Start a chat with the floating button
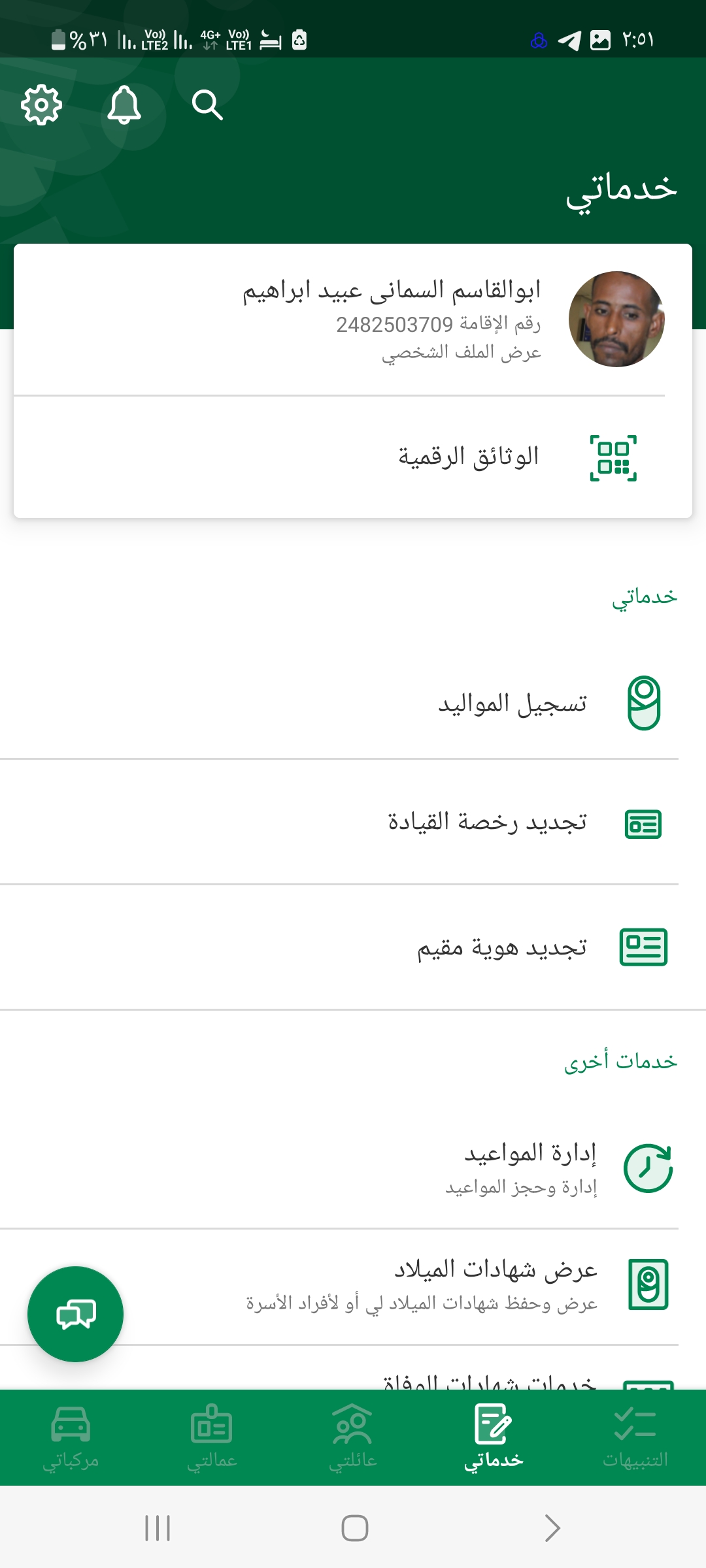The width and height of the screenshot is (706, 1568). coord(76,1314)
